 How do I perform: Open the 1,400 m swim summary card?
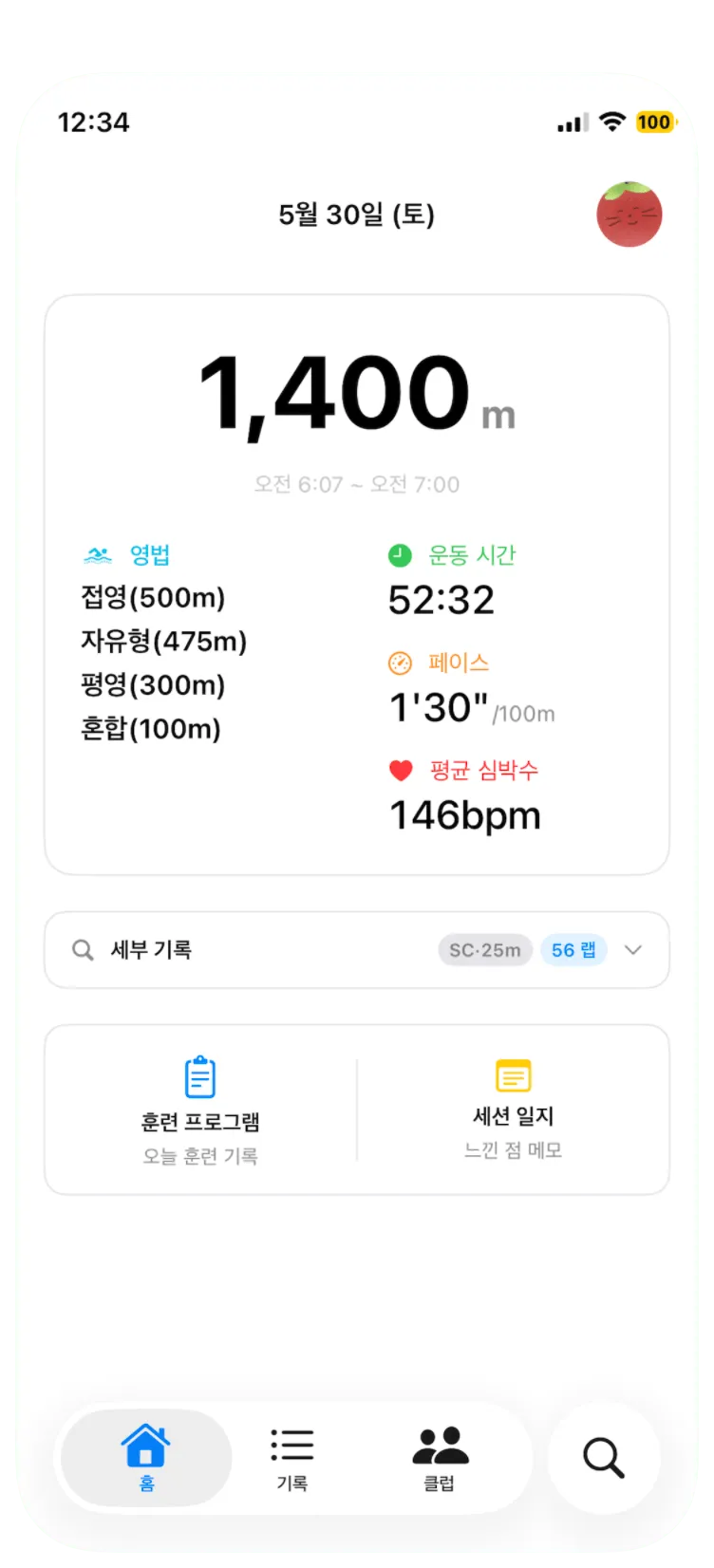point(357,585)
